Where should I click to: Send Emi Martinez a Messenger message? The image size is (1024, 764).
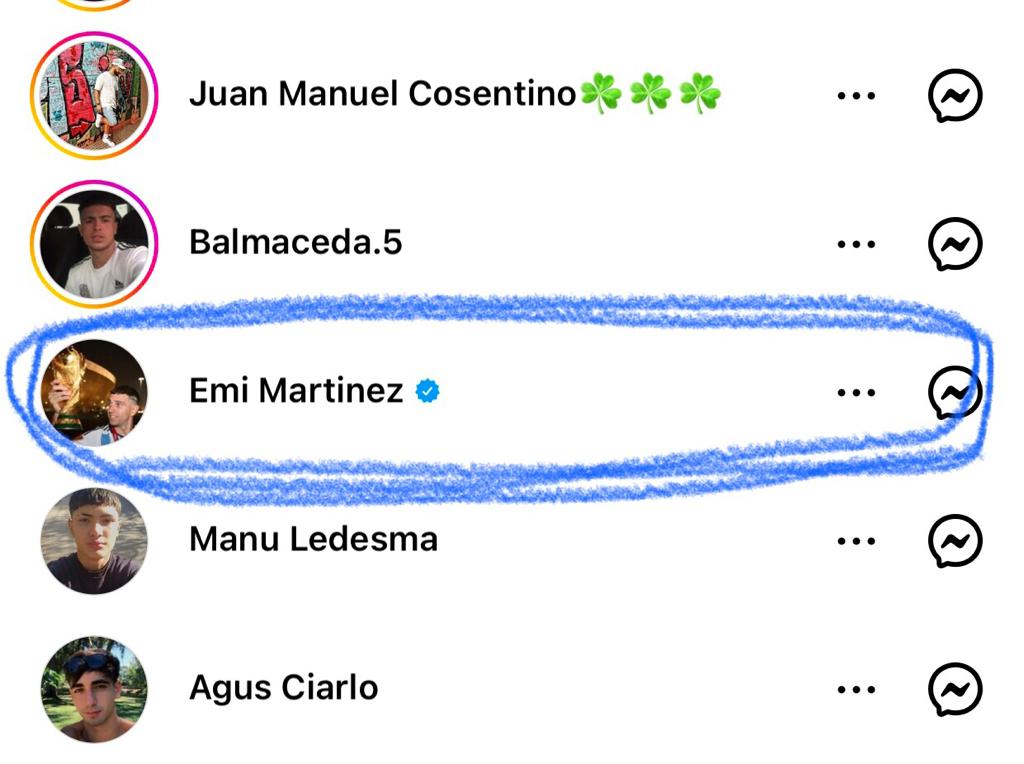coord(955,392)
